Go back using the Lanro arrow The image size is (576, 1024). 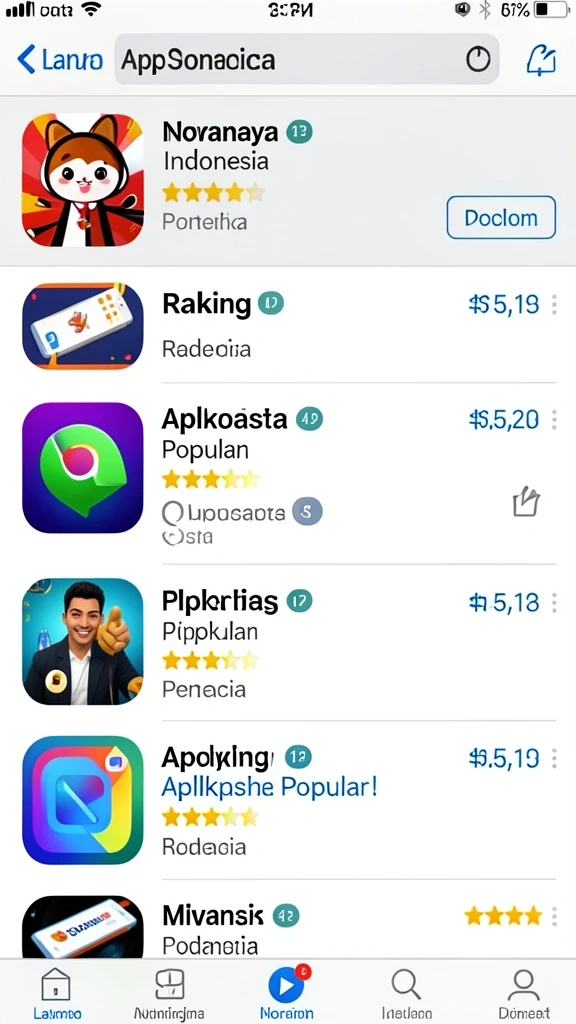pyautogui.click(x=59, y=60)
